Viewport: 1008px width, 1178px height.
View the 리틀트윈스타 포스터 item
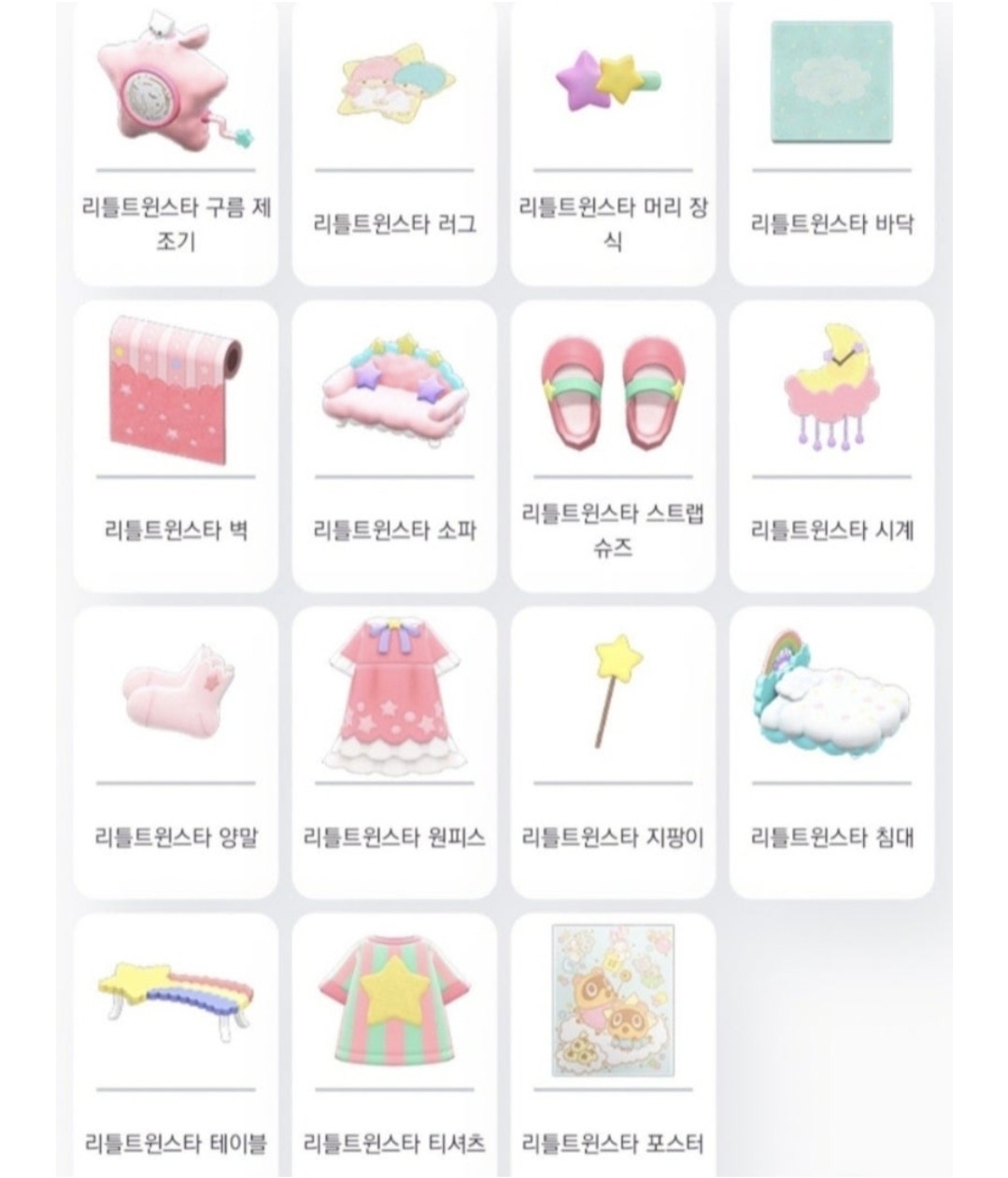(x=613, y=1046)
